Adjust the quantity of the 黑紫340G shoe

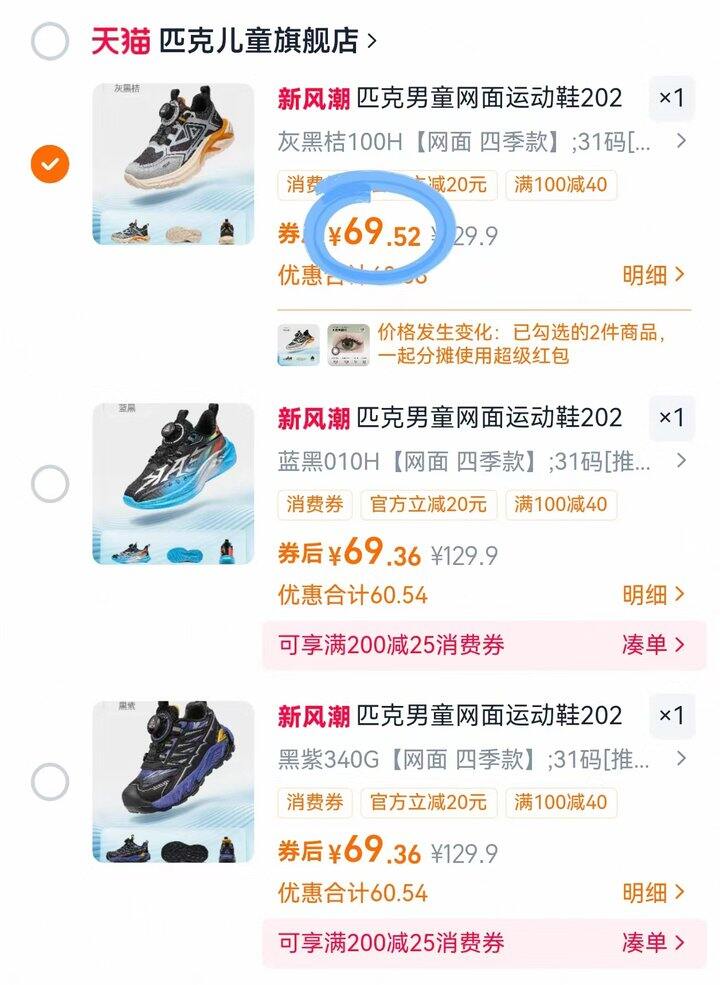[x=671, y=716]
